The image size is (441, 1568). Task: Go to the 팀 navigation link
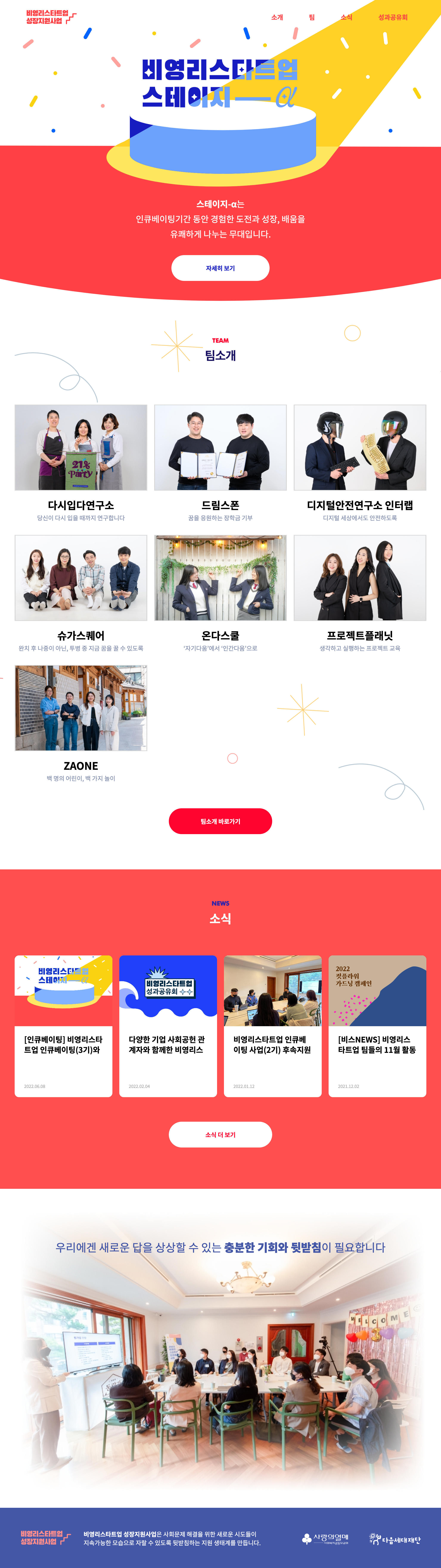click(312, 17)
